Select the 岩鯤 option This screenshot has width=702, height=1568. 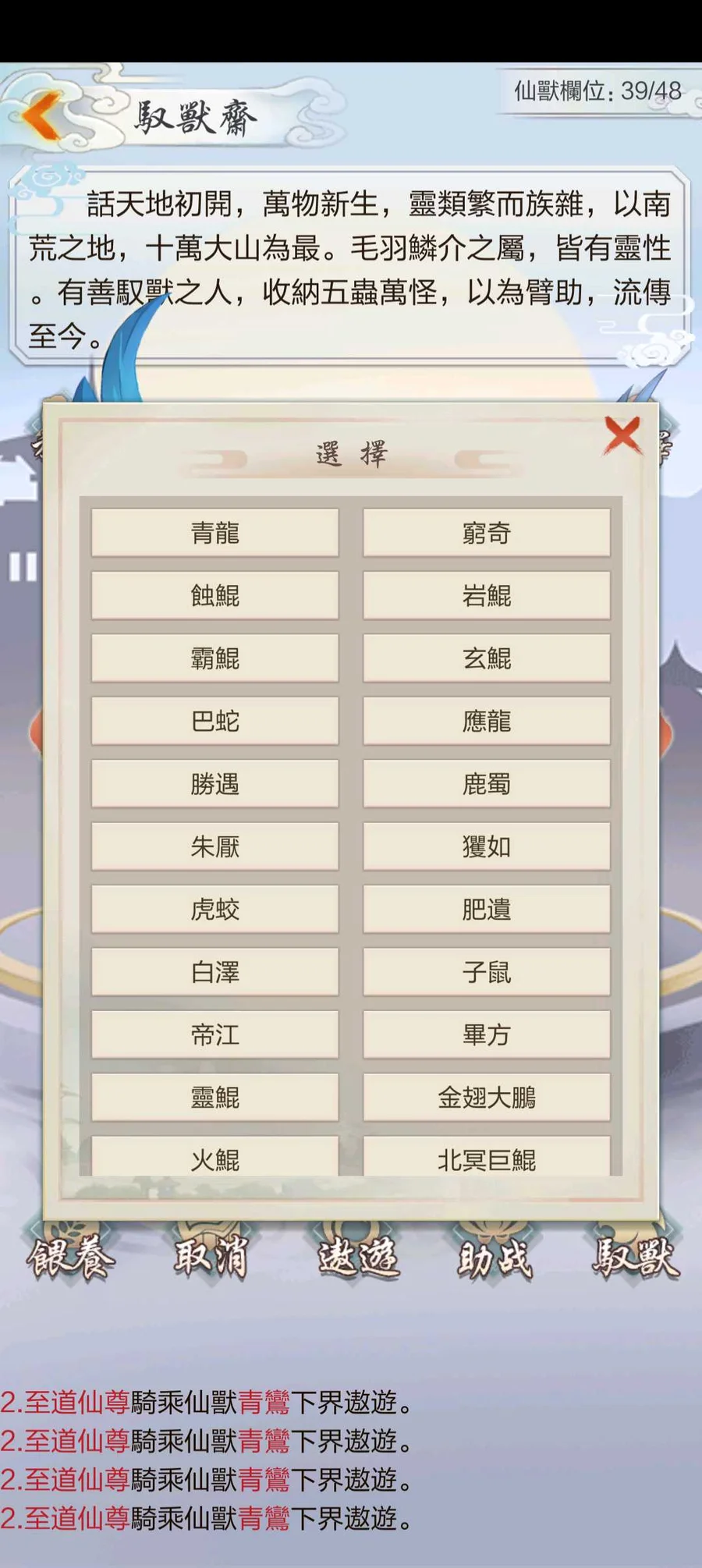[487, 596]
